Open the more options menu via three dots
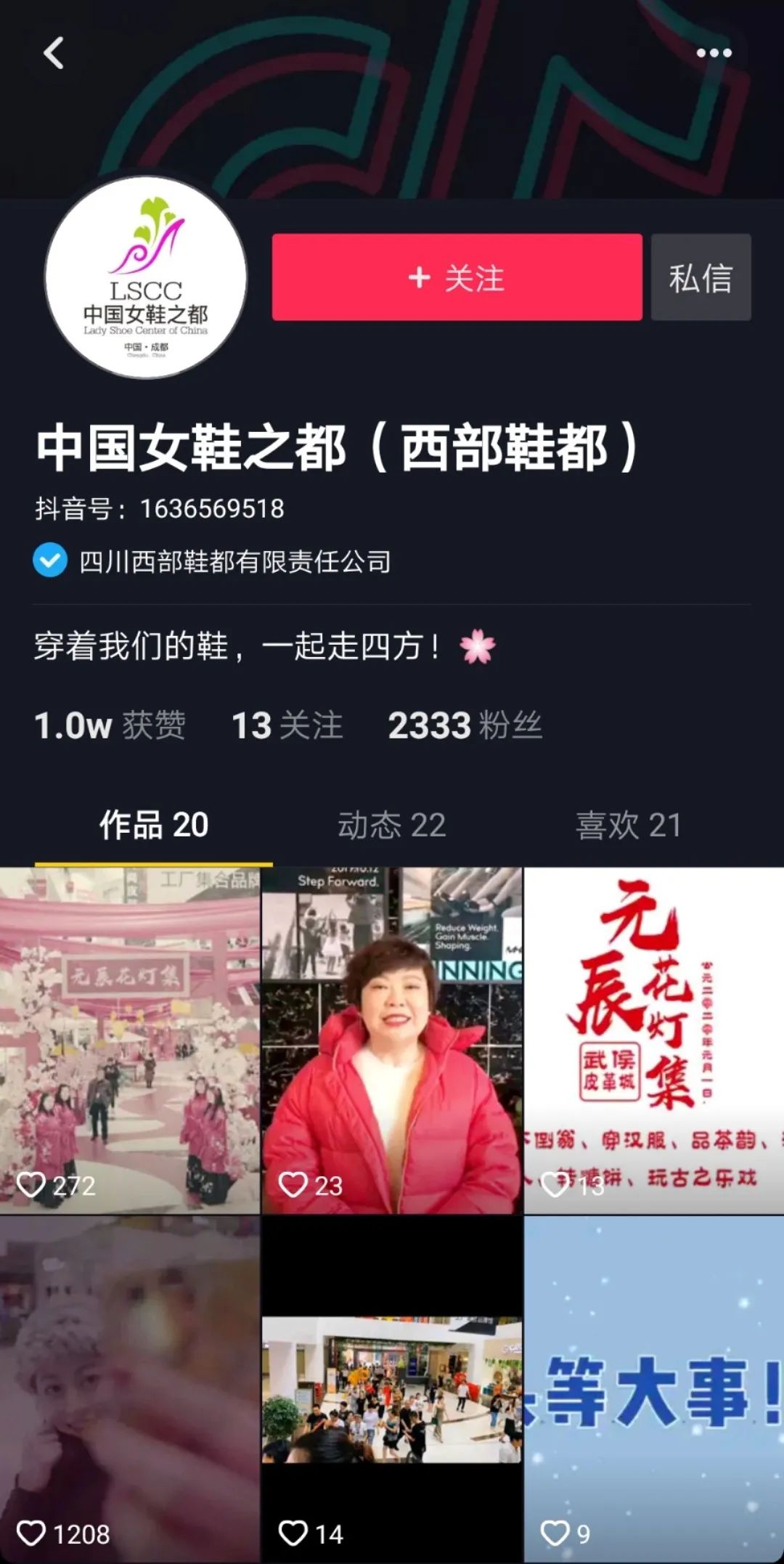784x1564 pixels. (715, 52)
